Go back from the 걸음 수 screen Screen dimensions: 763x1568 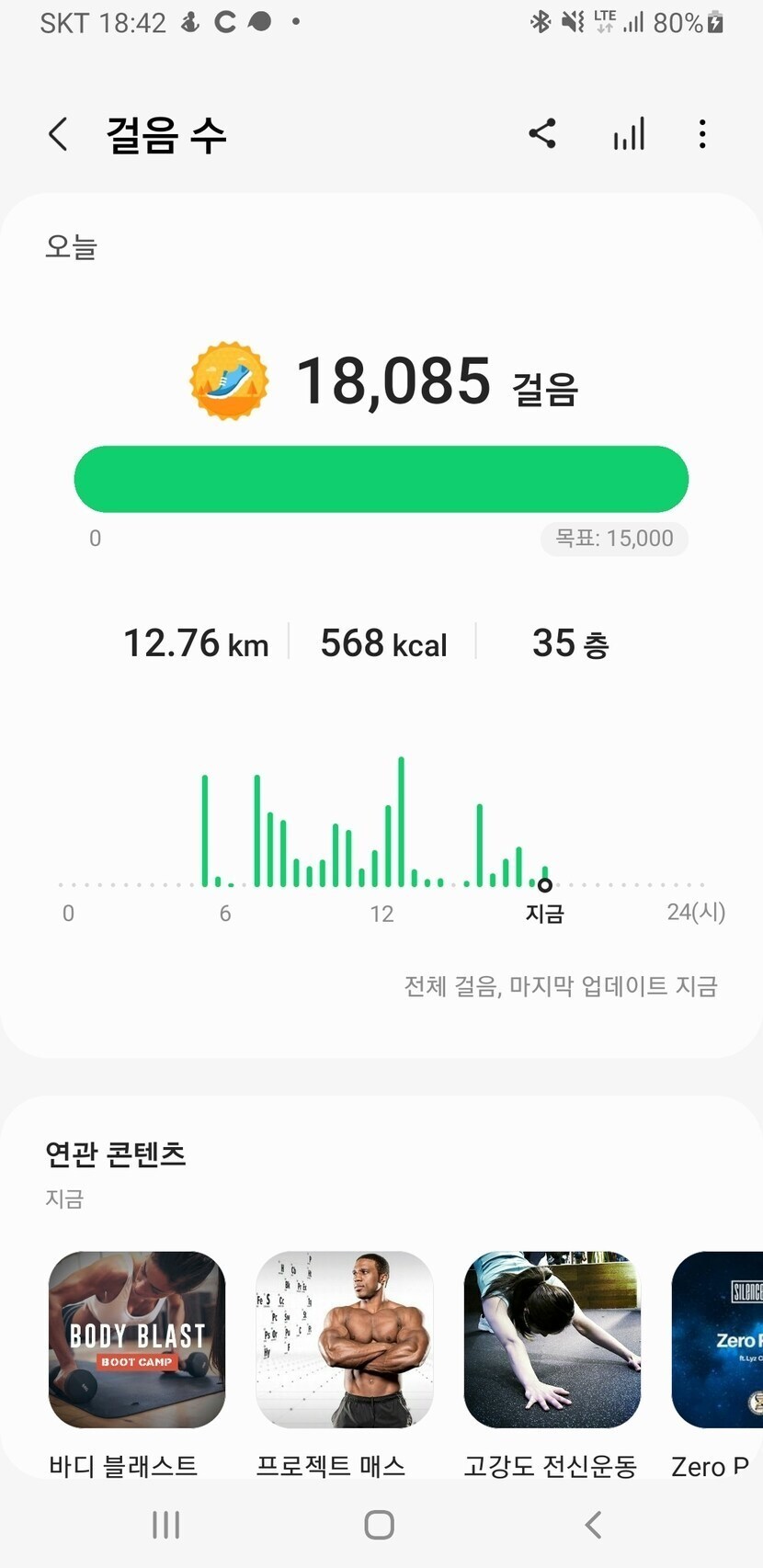[x=58, y=134]
